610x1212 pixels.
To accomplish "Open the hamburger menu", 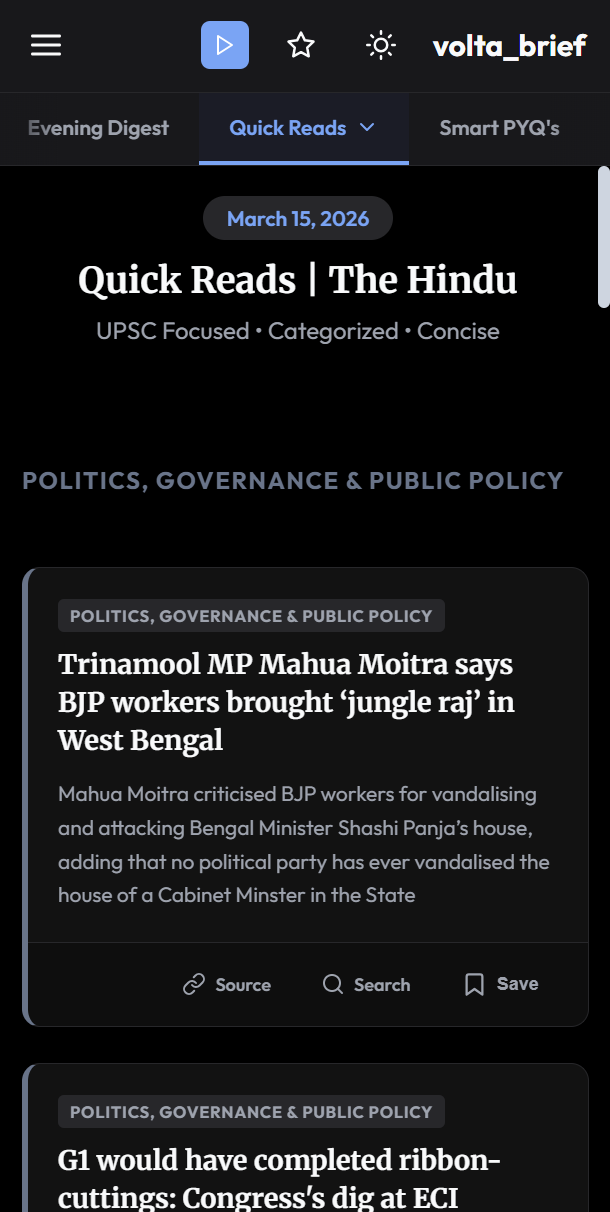I will pos(46,45).
